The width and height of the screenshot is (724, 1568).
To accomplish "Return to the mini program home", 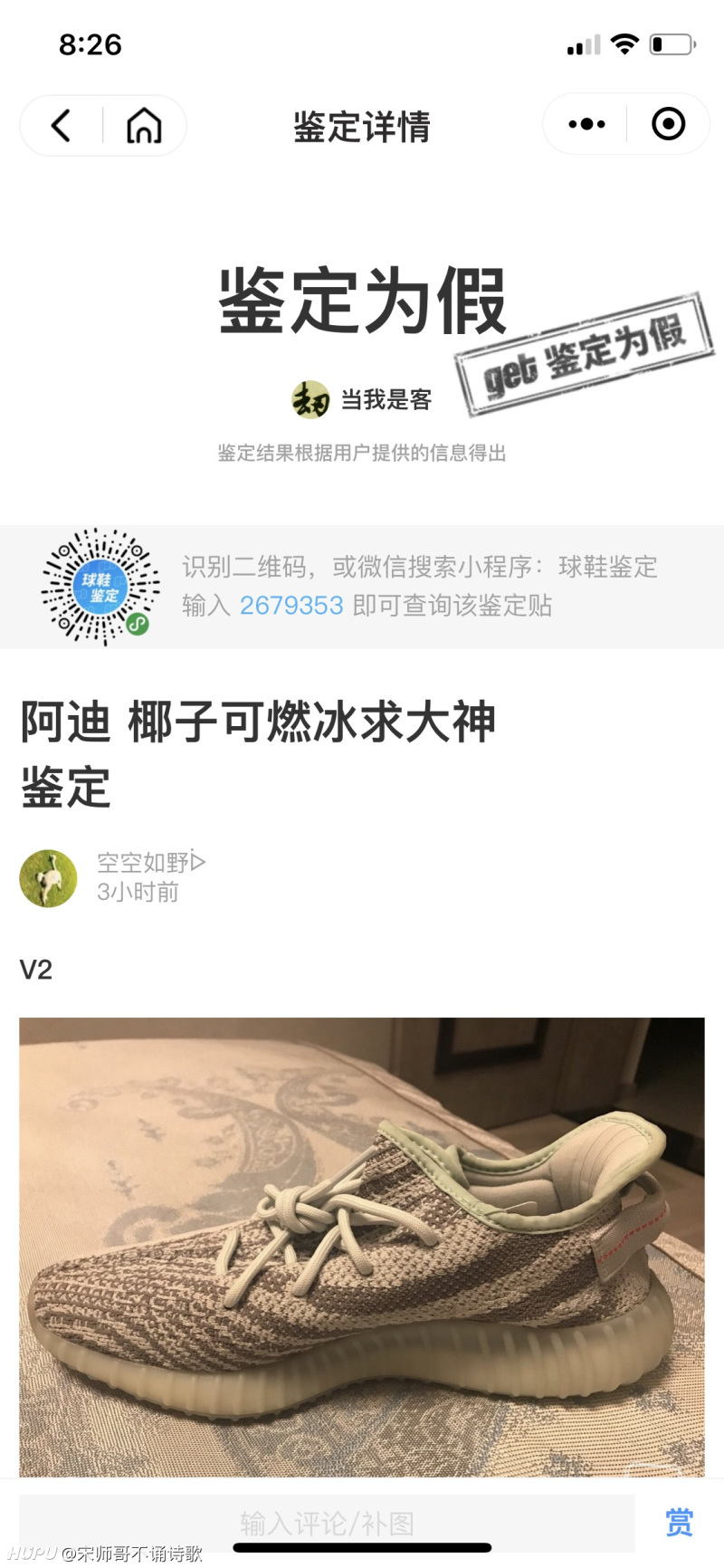I will pos(144,126).
